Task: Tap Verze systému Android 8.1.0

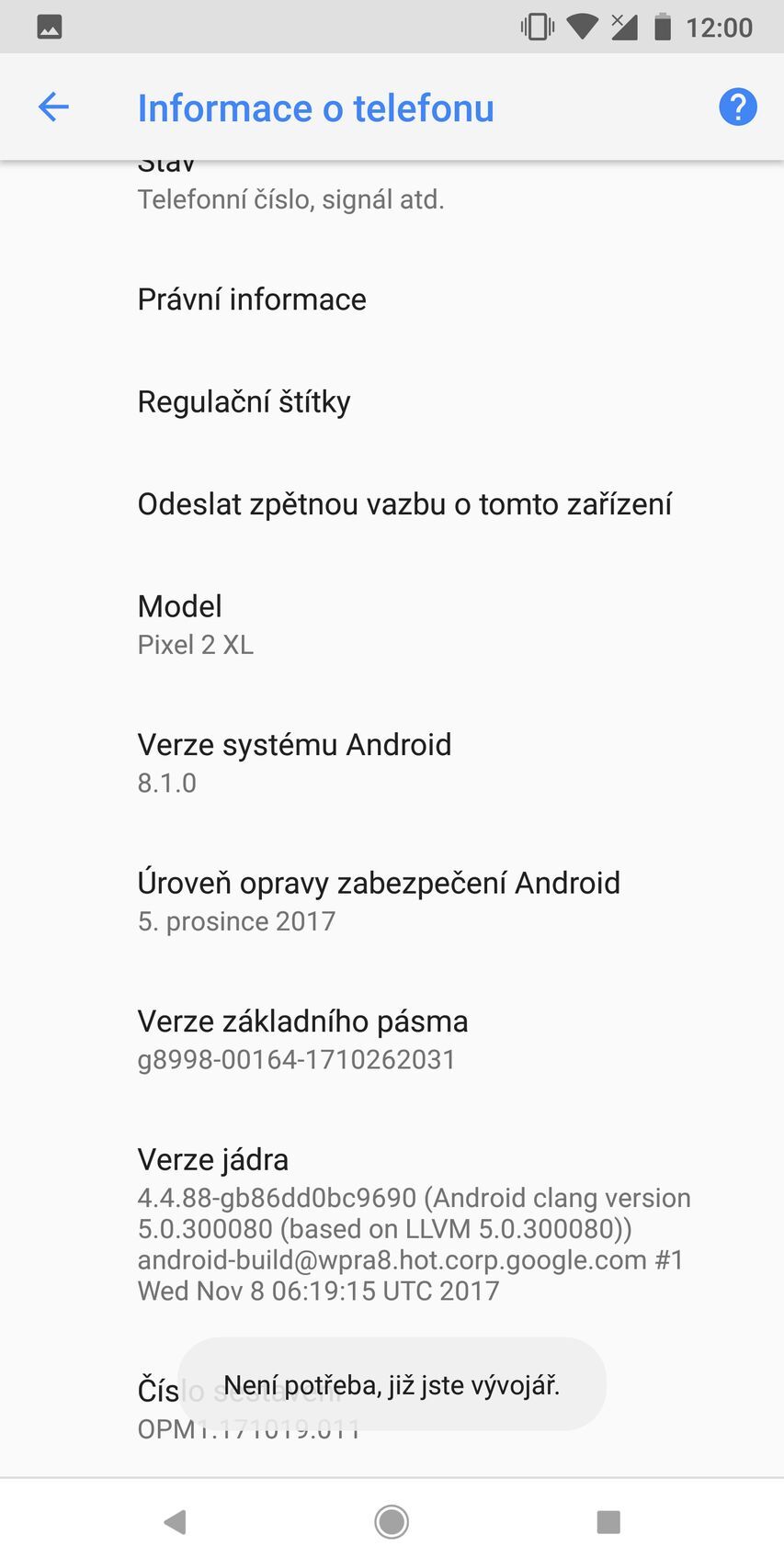Action: pyautogui.click(x=294, y=761)
